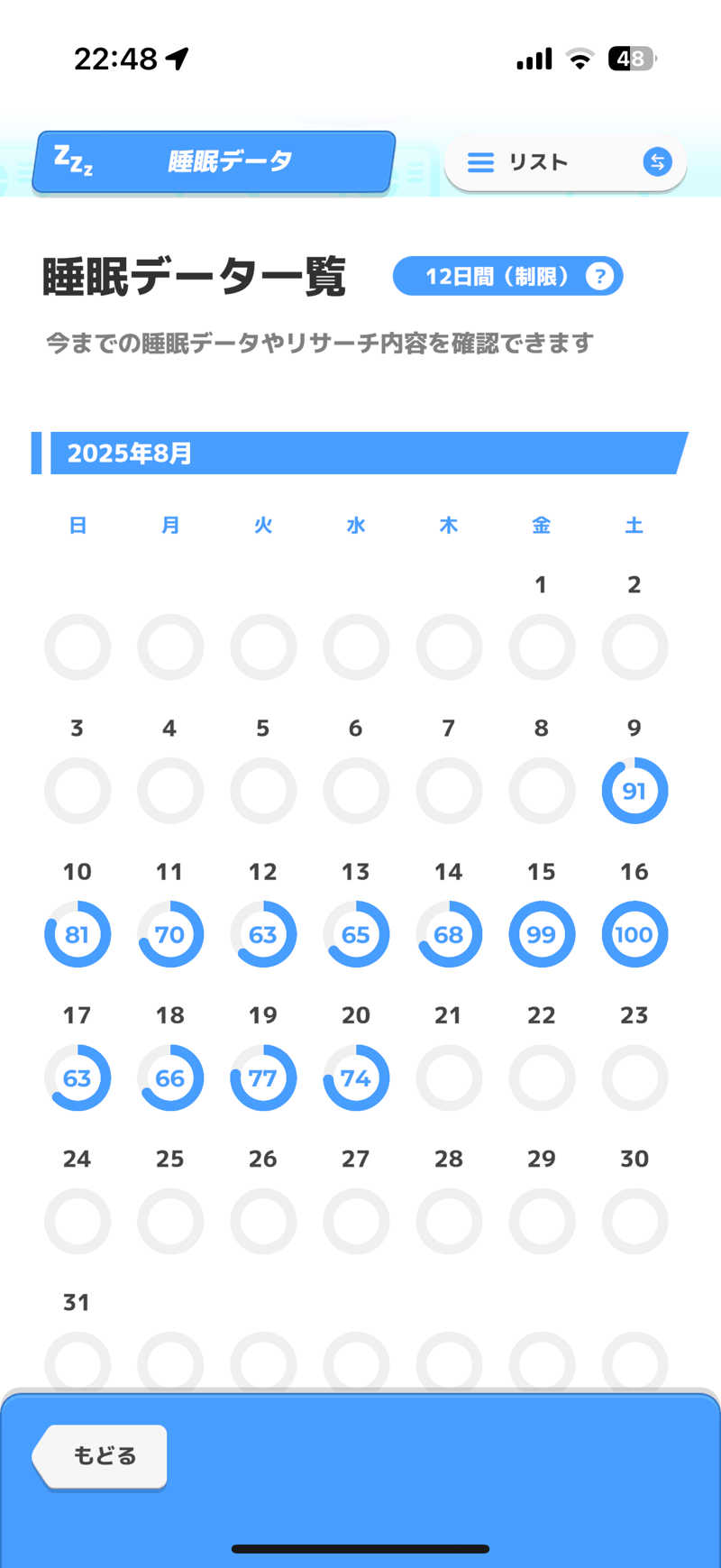721x1568 pixels.
Task: View August 11 sleep score 70
Action: tap(170, 934)
